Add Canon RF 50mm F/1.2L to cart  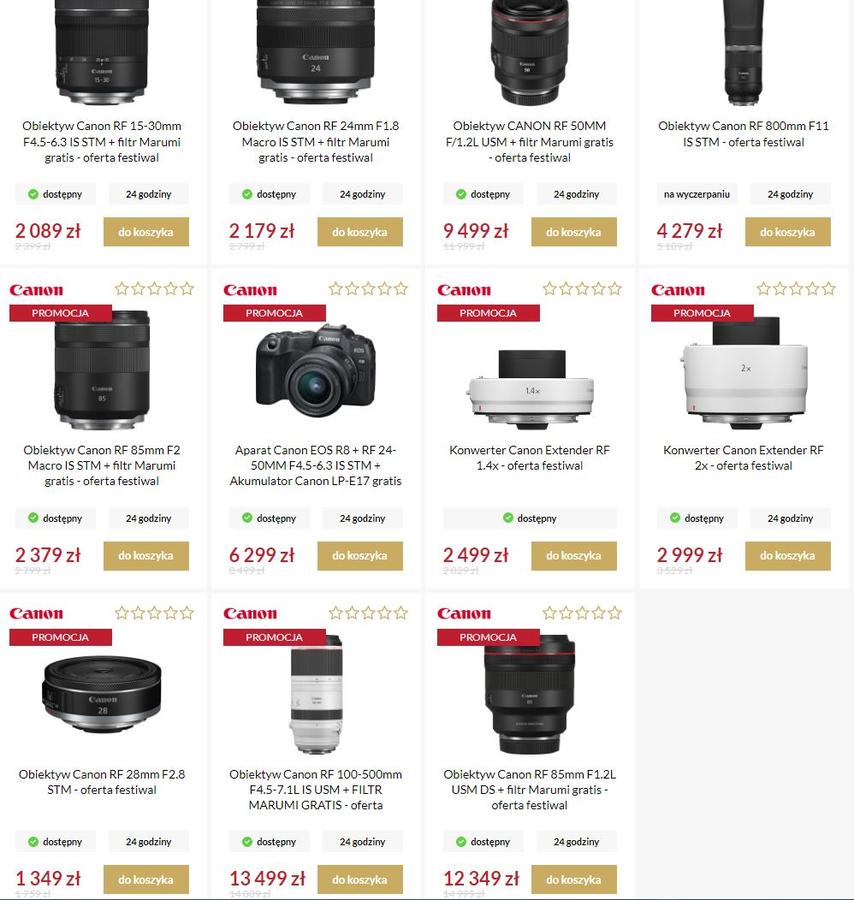(573, 232)
